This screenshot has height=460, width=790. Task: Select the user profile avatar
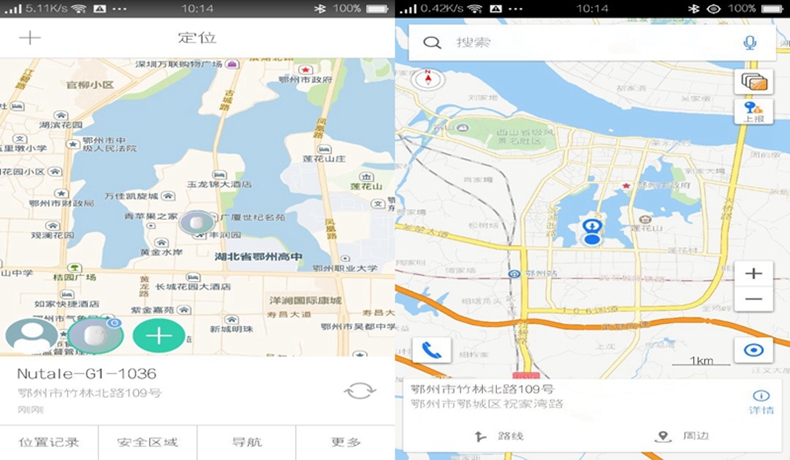(31, 336)
